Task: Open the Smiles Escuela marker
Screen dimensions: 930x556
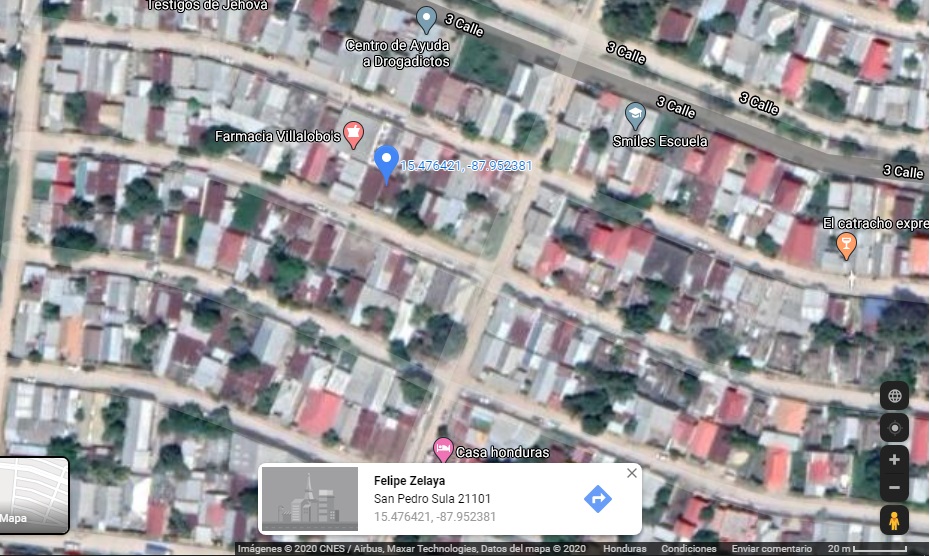Action: pyautogui.click(x=634, y=115)
